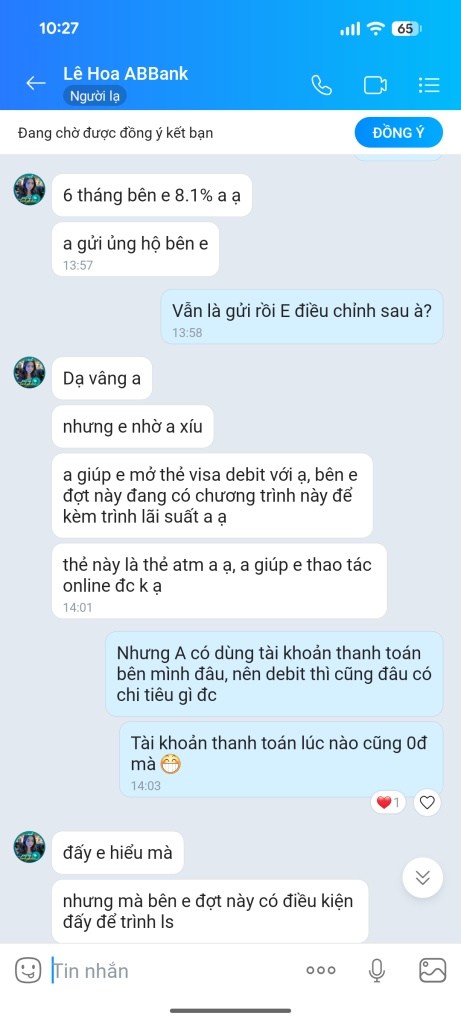Start a voice call with Lê Hoa ABBank
This screenshot has width=461, height=1024.
point(321,85)
